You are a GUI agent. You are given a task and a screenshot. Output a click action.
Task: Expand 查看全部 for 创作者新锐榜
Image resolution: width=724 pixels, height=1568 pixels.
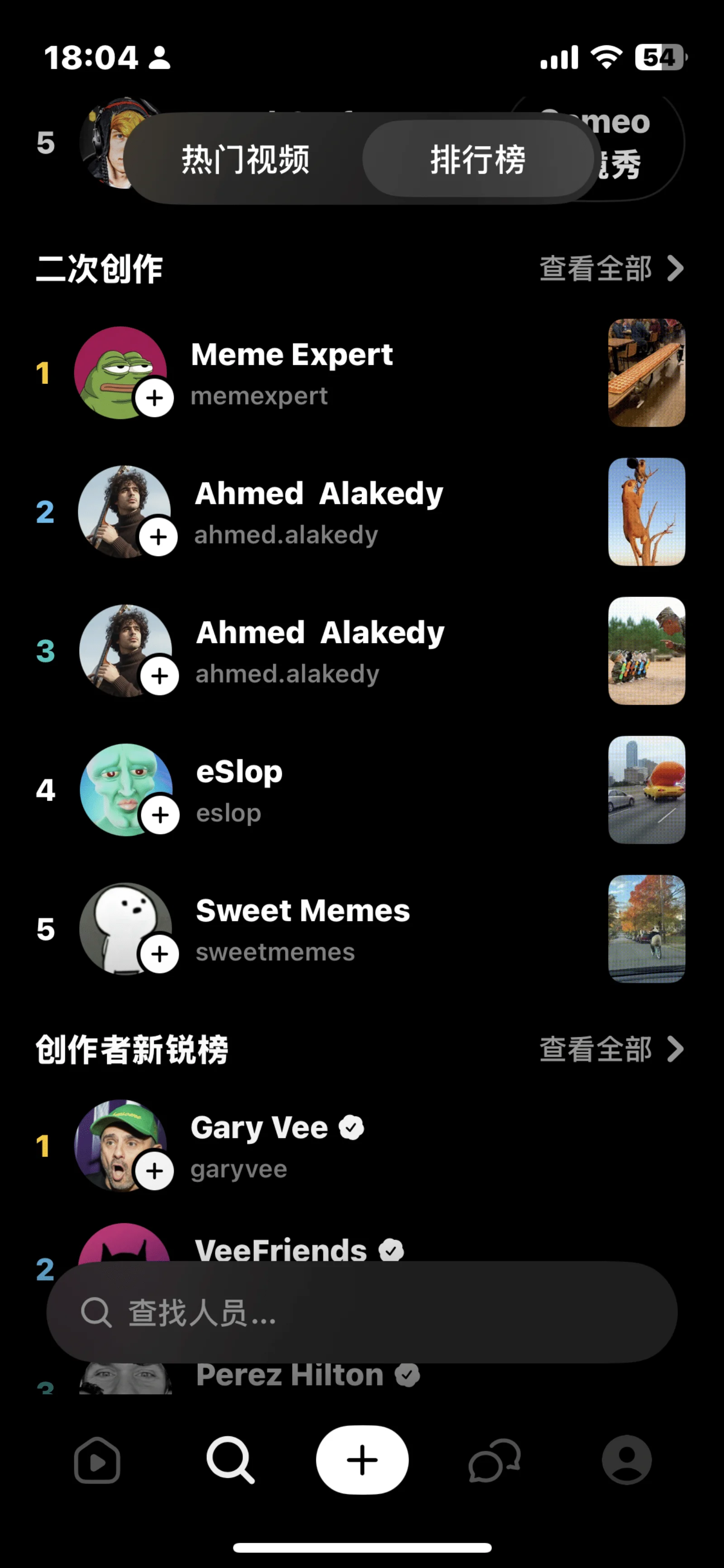pos(595,1049)
